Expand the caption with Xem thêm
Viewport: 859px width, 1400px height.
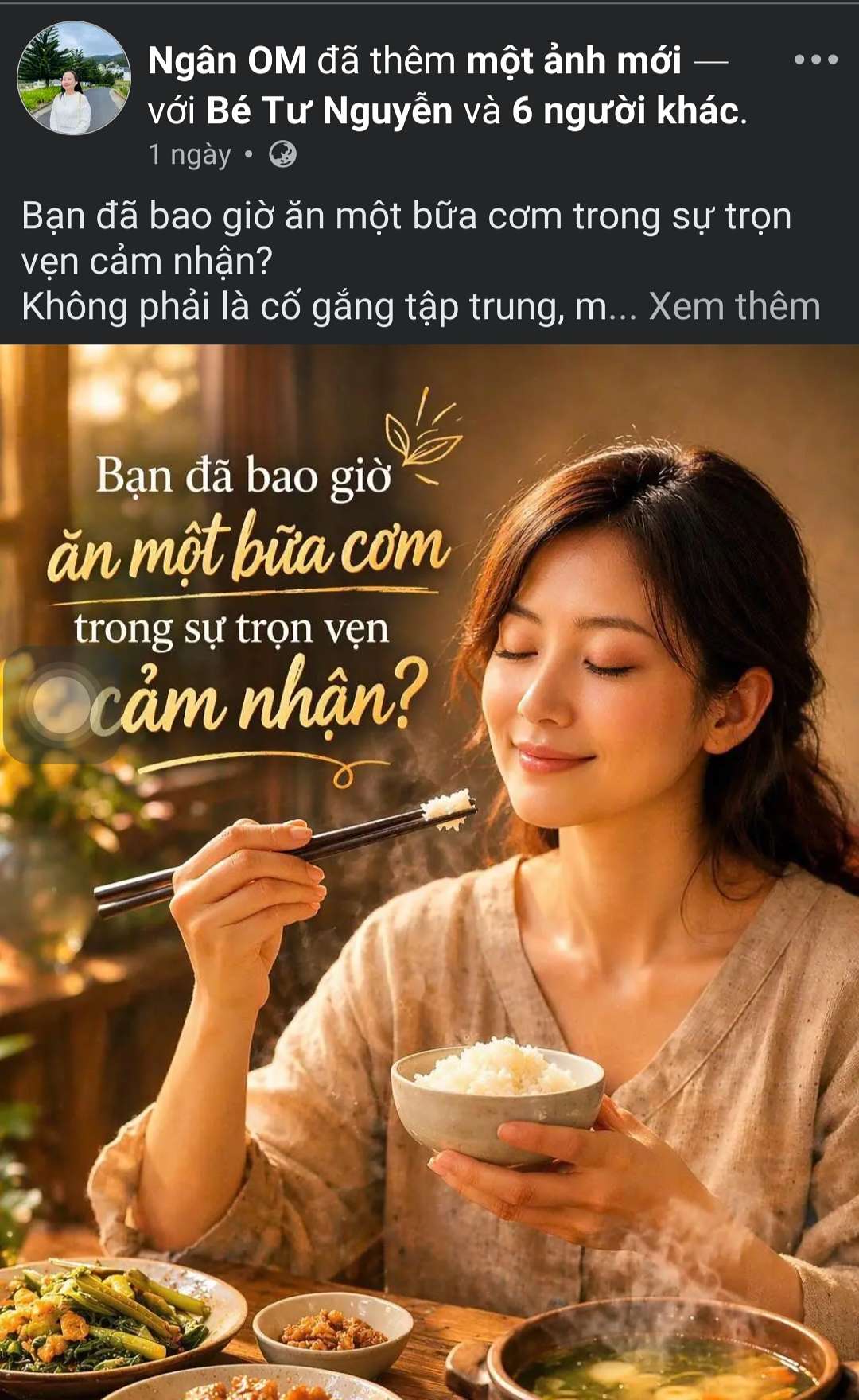[x=734, y=306]
